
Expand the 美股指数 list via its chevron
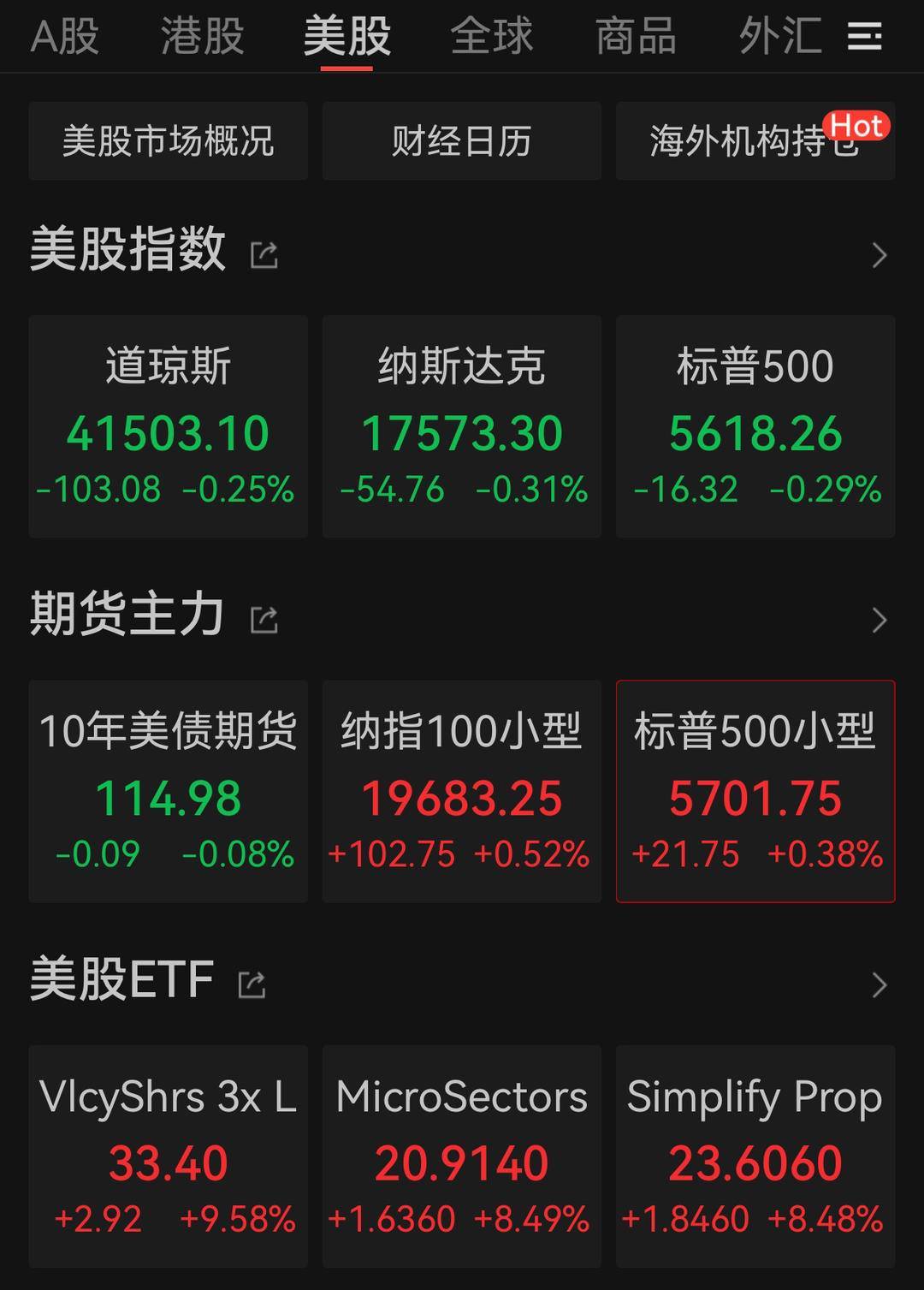point(879,255)
